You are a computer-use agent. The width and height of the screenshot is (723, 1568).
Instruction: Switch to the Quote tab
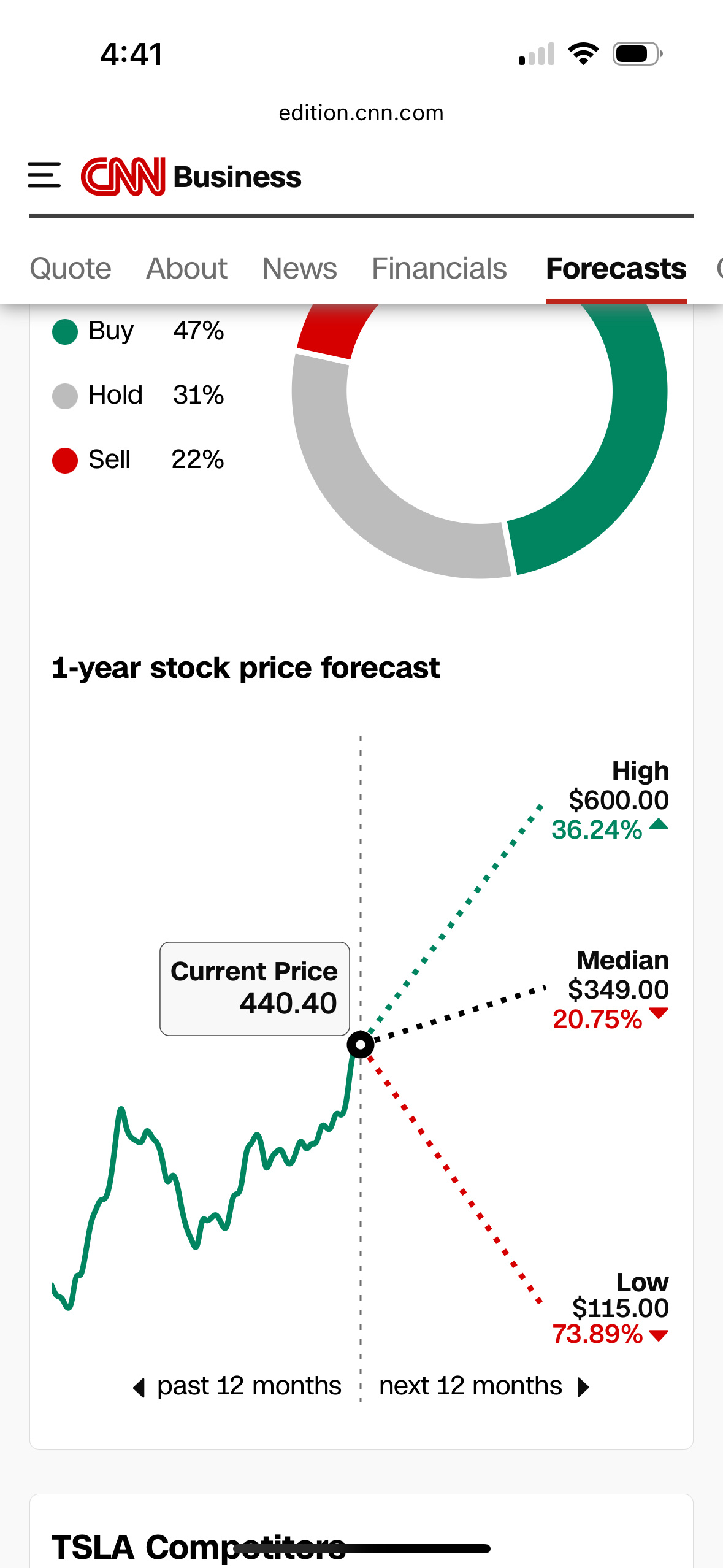coord(71,269)
